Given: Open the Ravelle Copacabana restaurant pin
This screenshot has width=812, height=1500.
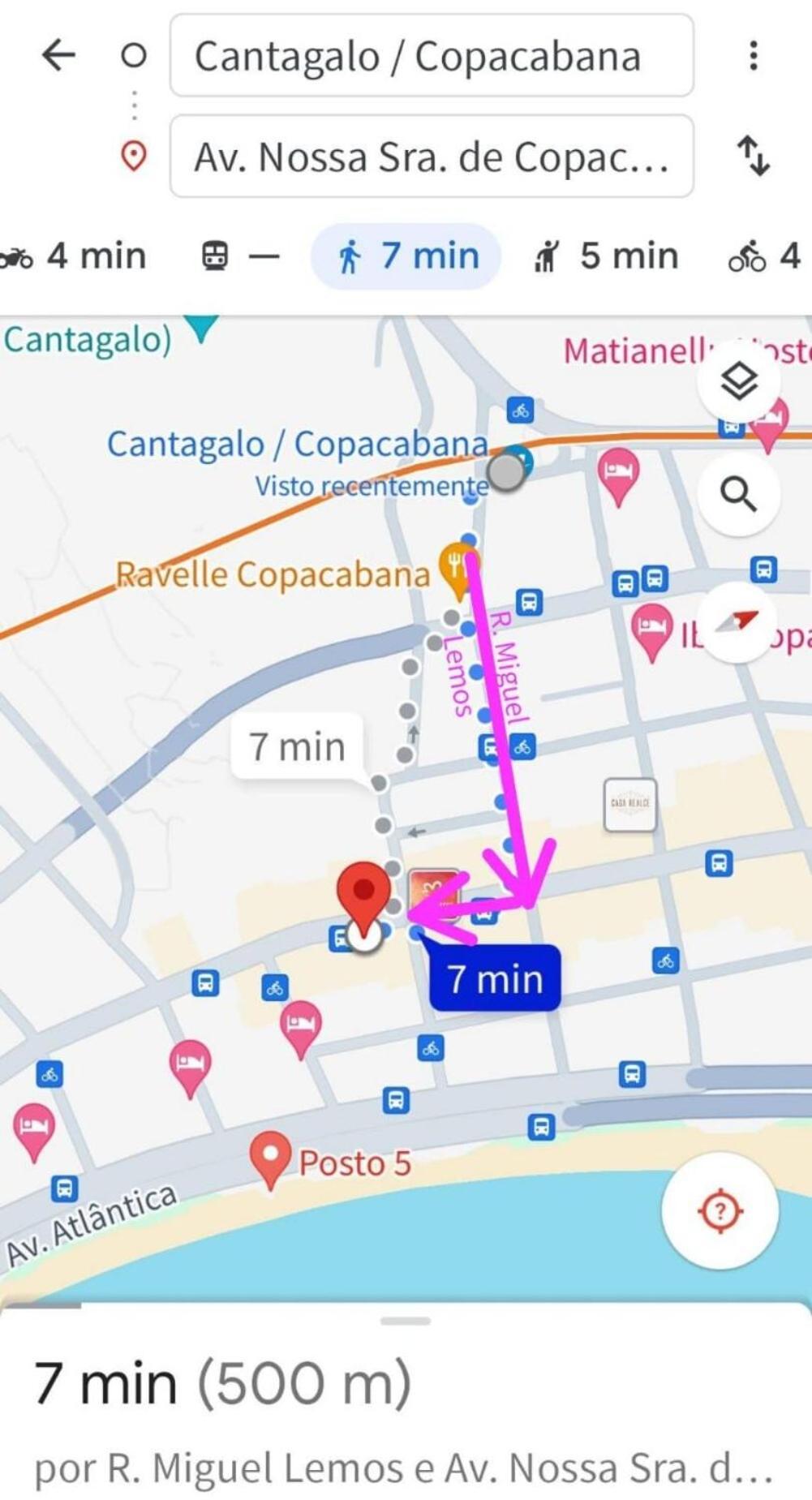Looking at the screenshot, I should [x=458, y=565].
